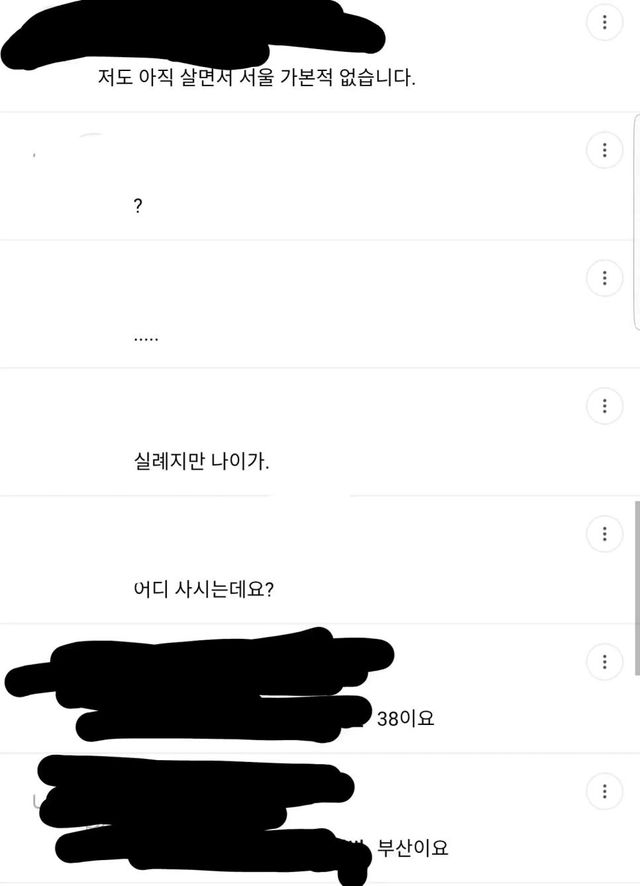Open options for the '서울 가본적 없습니다' comment

click(x=604, y=23)
